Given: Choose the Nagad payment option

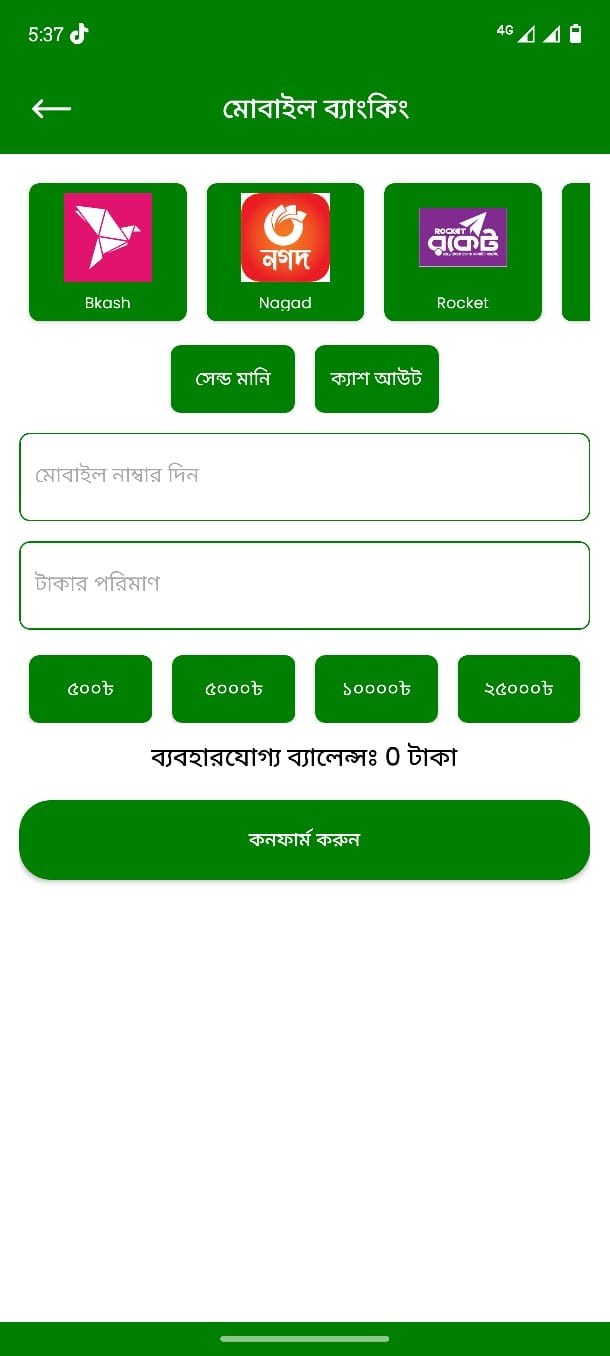Looking at the screenshot, I should (285, 252).
